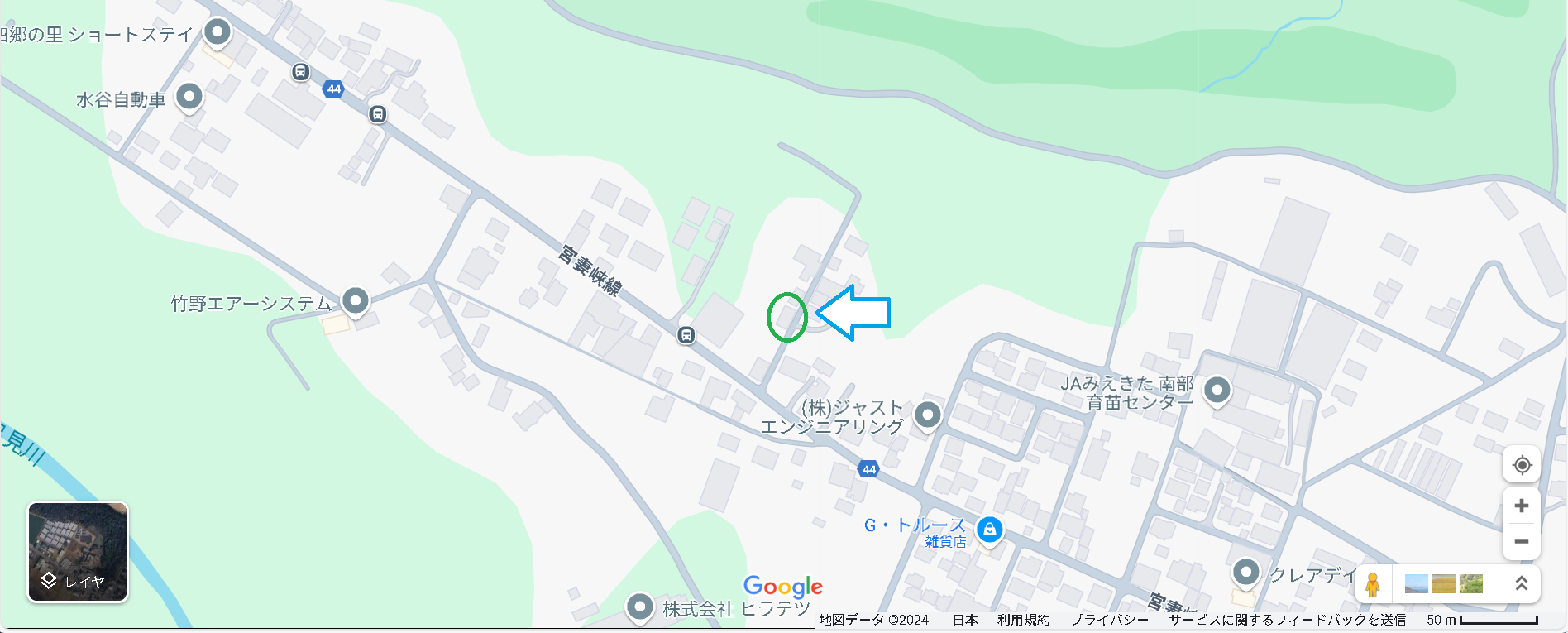Open the 株式会社ヒラテツ marker

(639, 607)
